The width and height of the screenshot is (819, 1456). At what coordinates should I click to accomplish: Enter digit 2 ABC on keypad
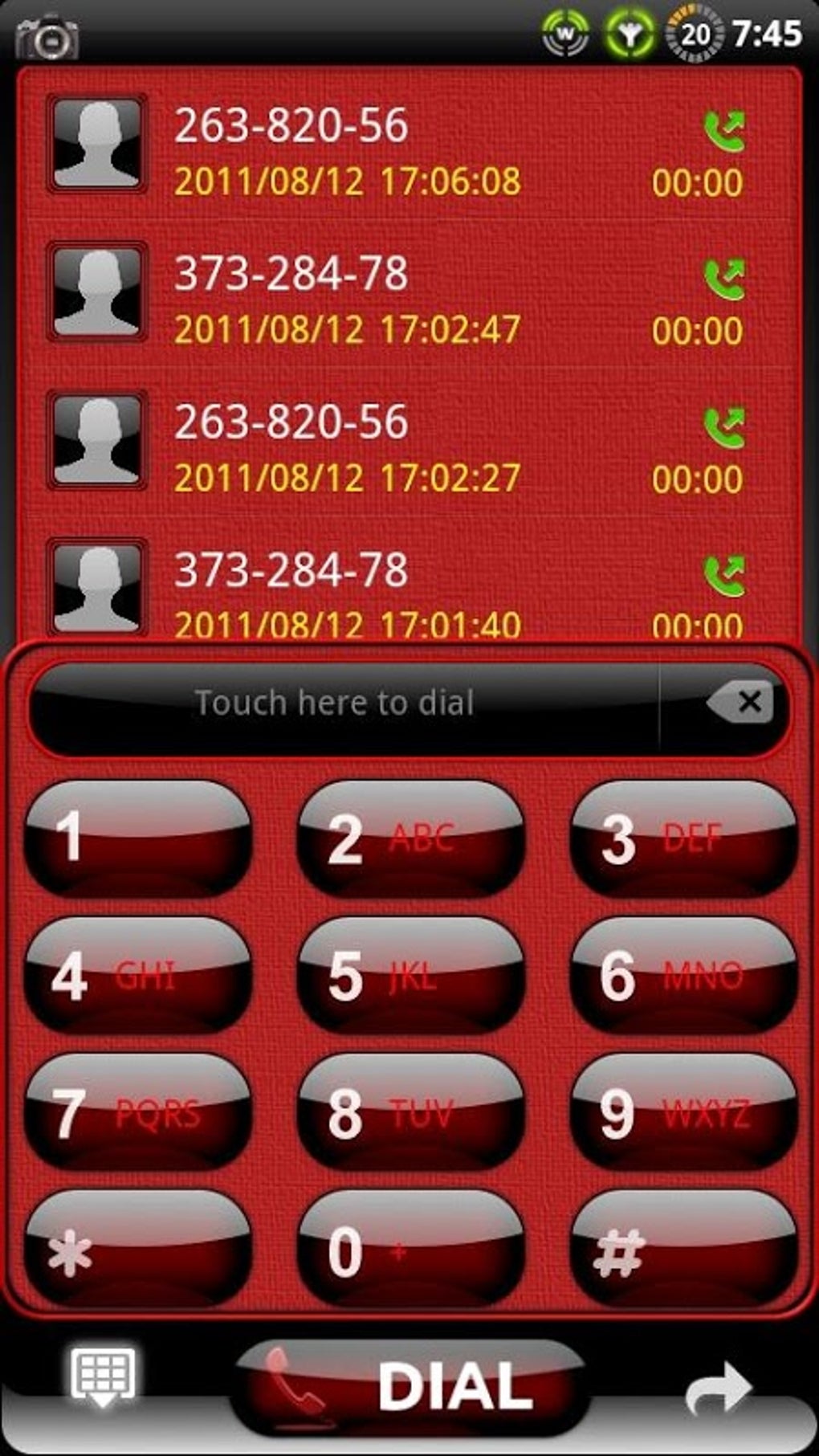[410, 838]
